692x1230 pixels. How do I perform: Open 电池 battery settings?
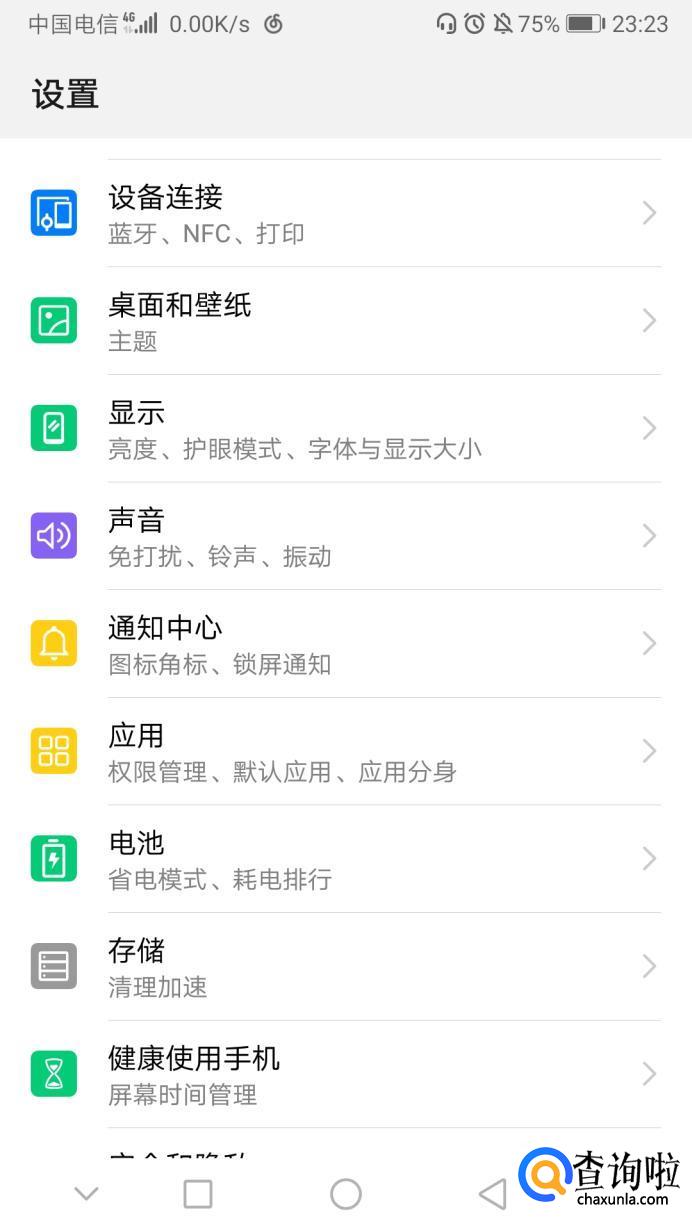click(x=345, y=860)
